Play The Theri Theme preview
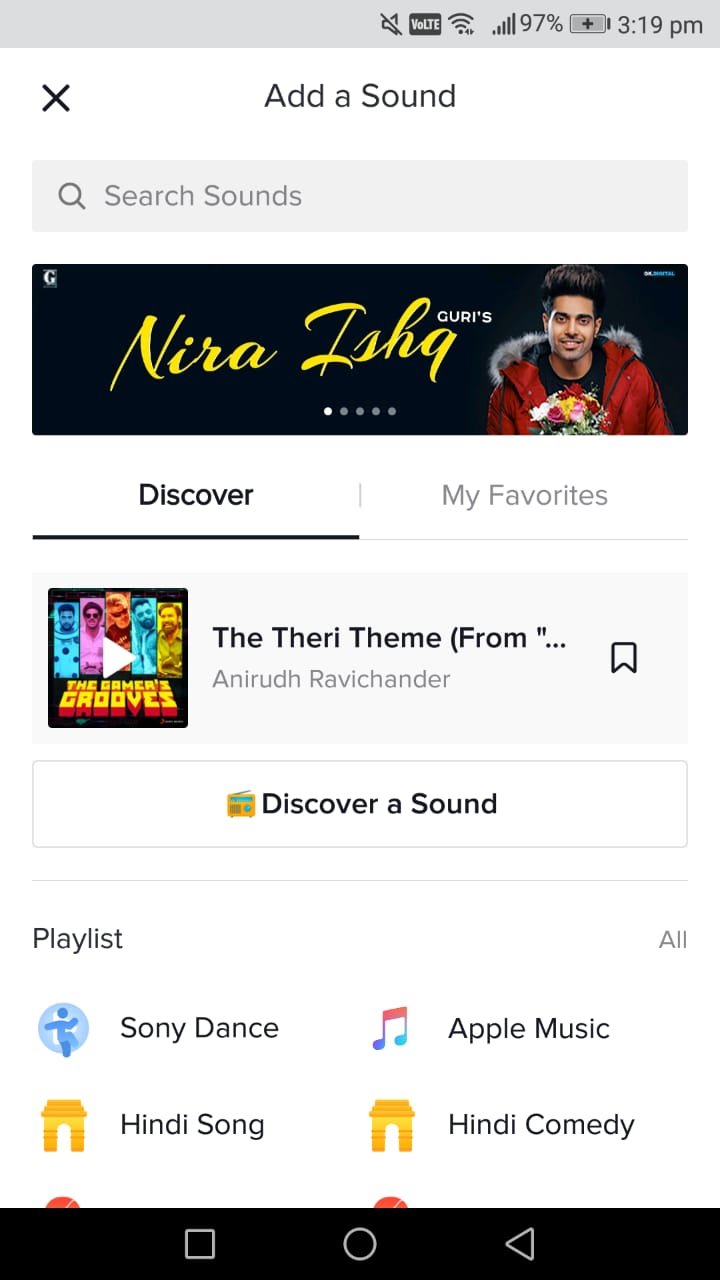 point(118,657)
